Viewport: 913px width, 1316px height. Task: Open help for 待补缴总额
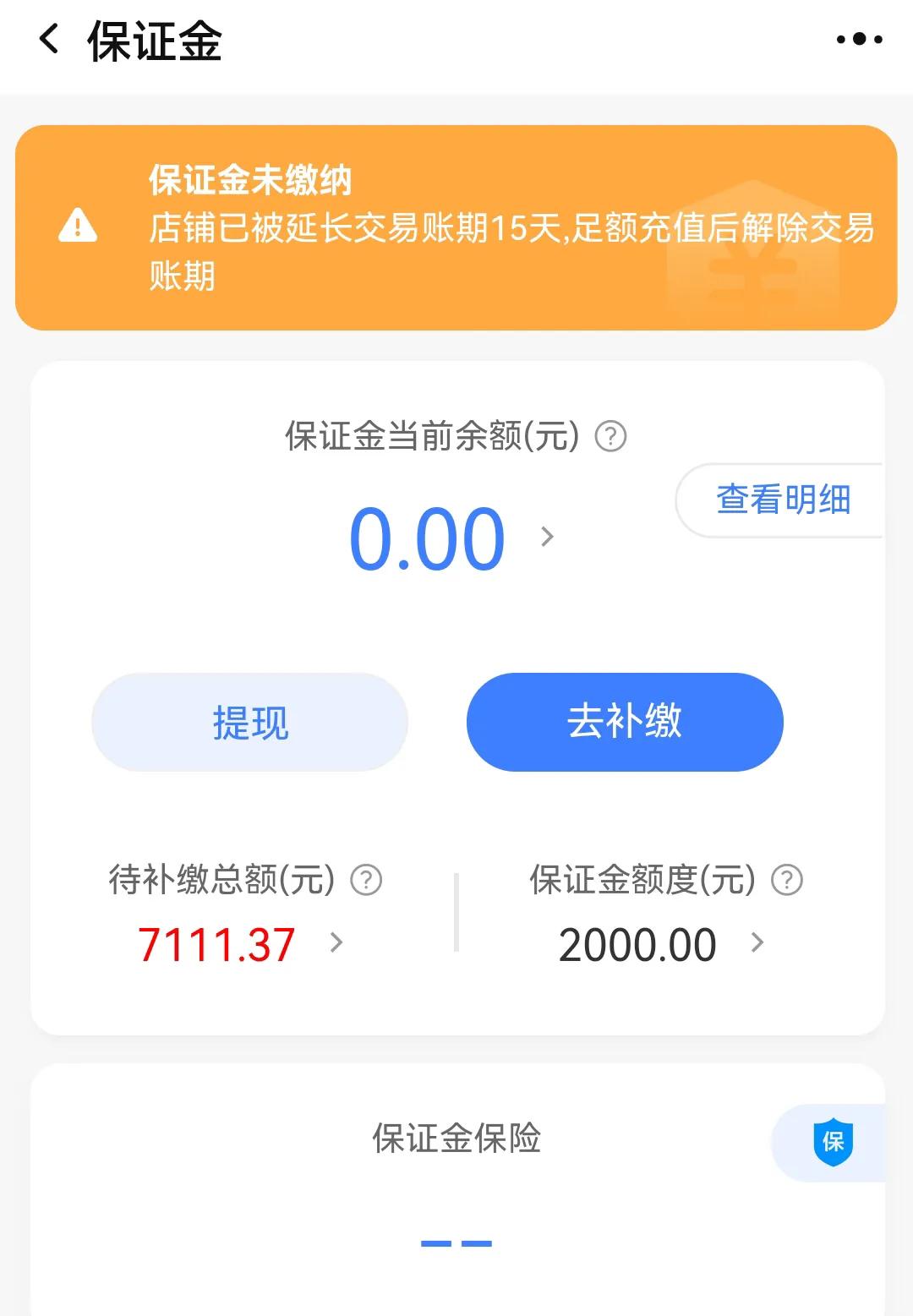click(x=365, y=882)
